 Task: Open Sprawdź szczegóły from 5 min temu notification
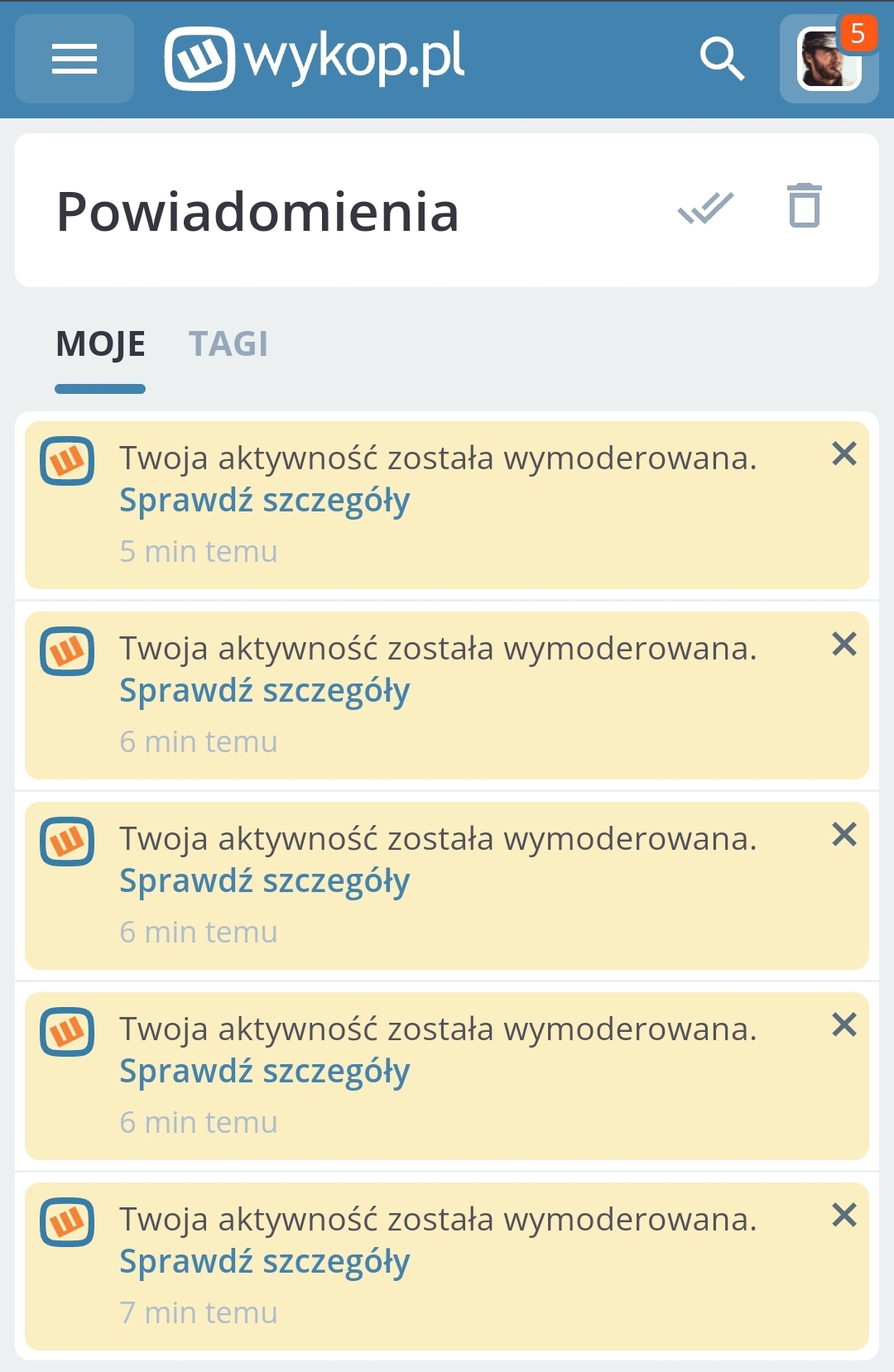265,501
